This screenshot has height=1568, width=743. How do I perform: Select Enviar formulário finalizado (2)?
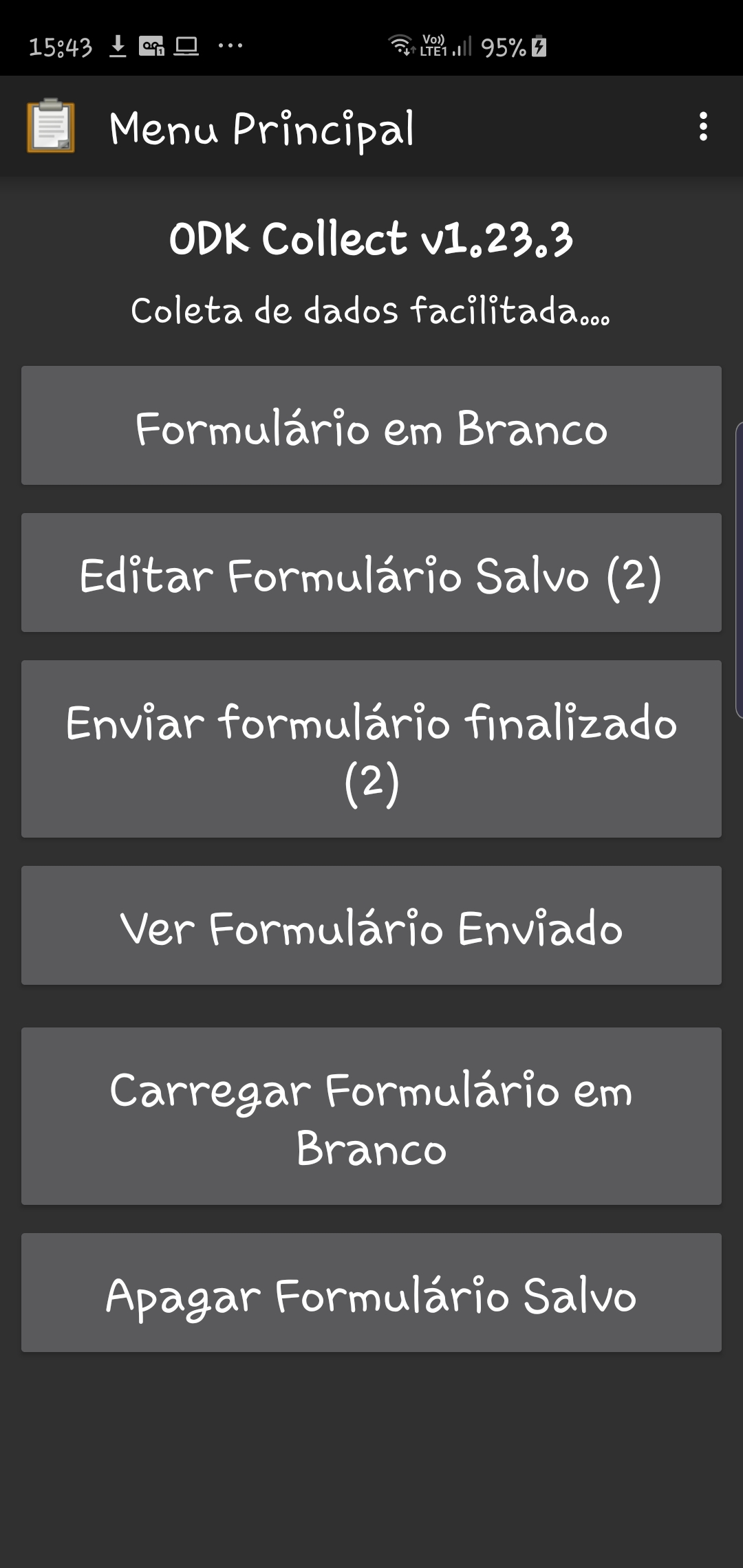click(371, 749)
